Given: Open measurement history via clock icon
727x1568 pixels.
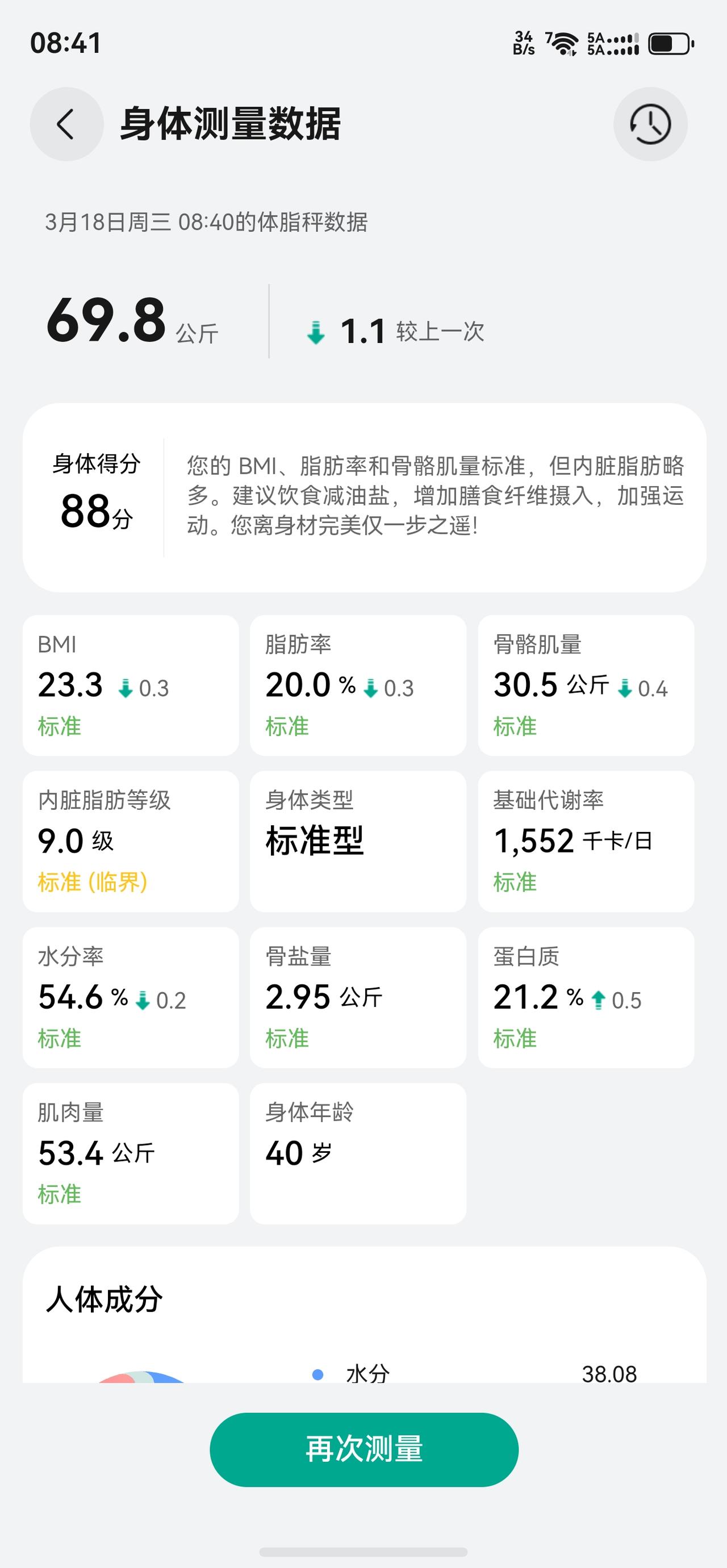Looking at the screenshot, I should [650, 124].
